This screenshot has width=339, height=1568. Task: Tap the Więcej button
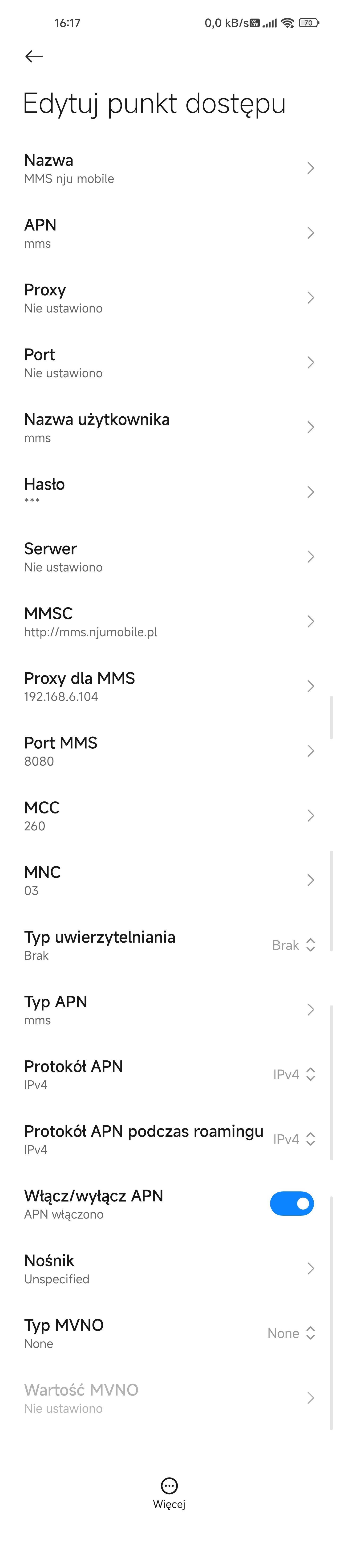pos(169,1493)
